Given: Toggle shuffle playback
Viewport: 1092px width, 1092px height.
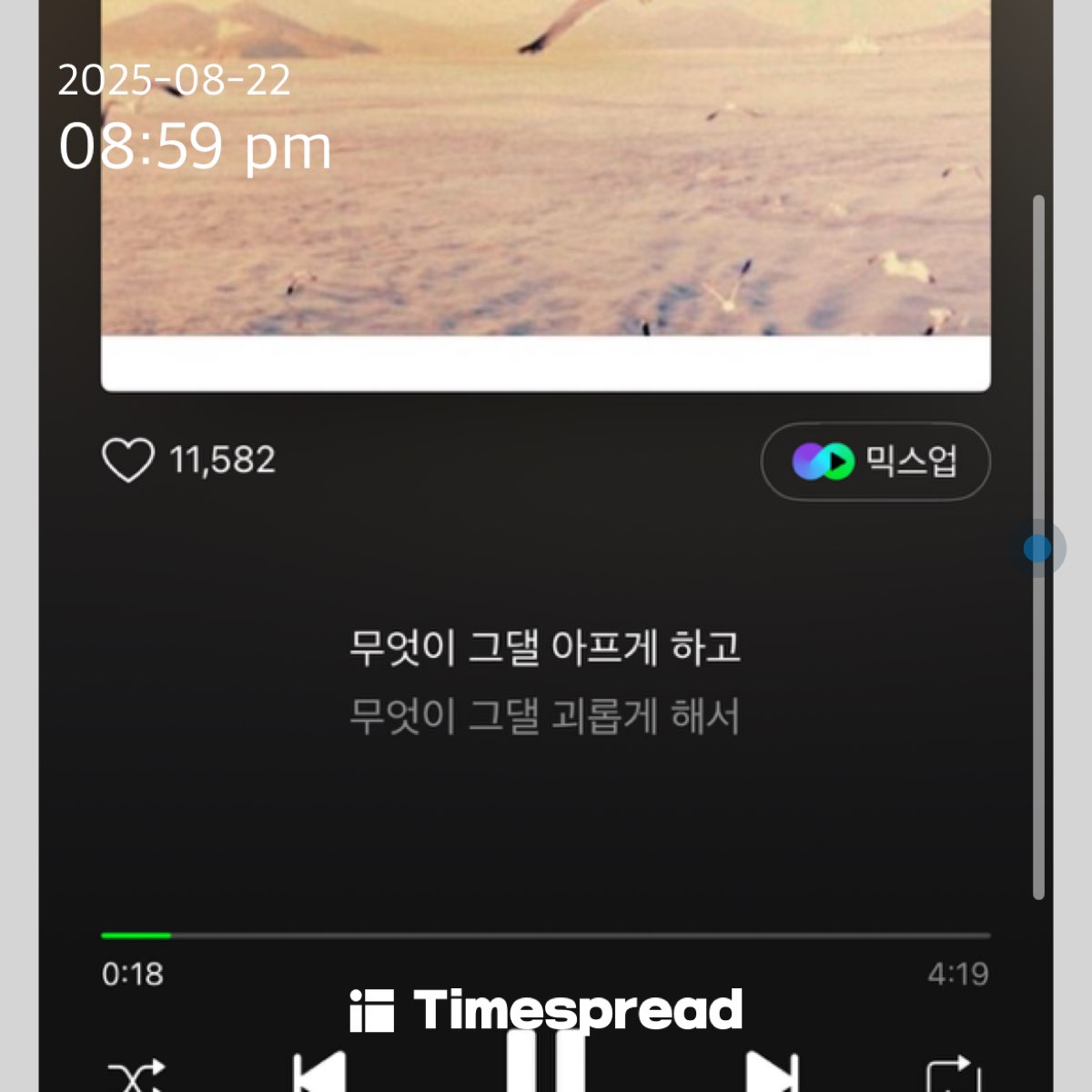Looking at the screenshot, I should click(x=136, y=1077).
